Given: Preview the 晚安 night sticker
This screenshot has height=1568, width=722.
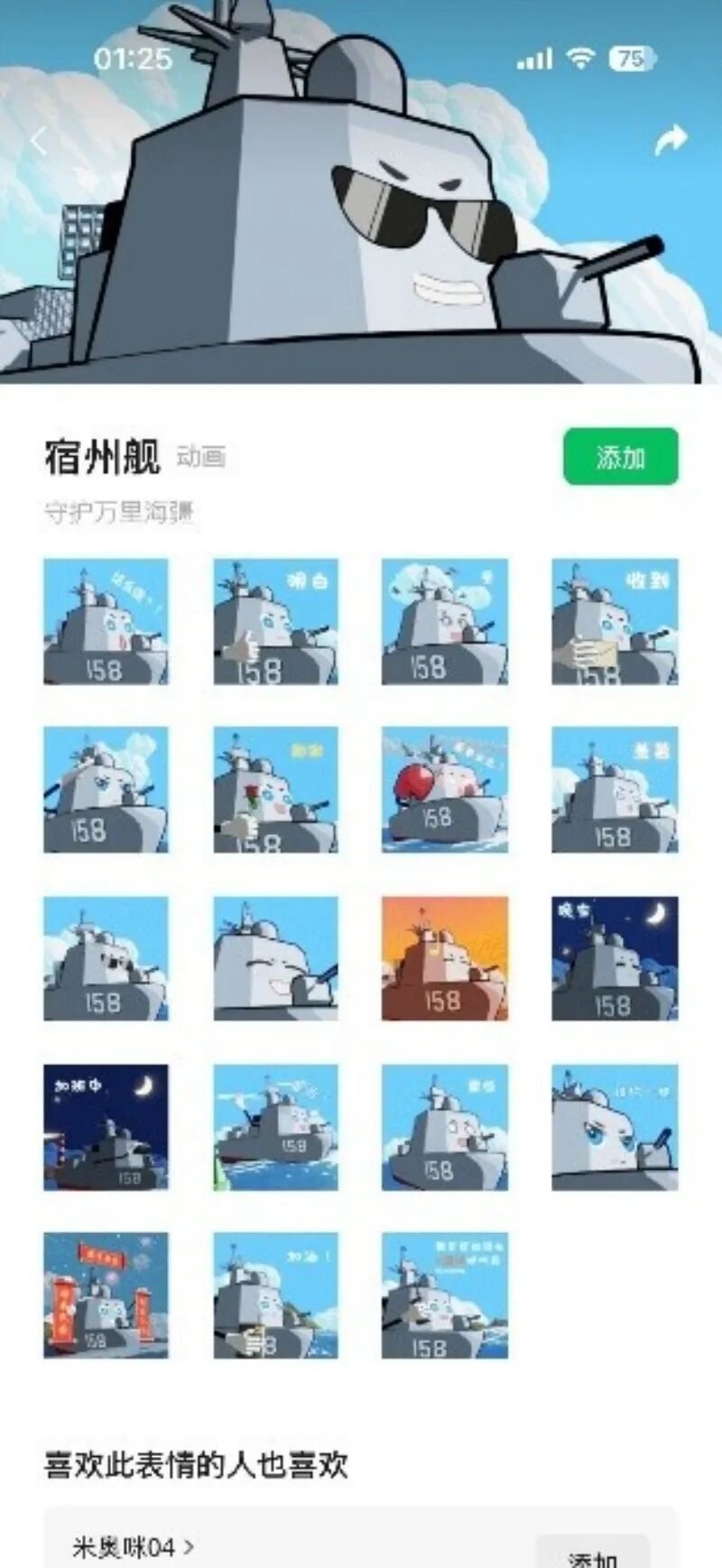Looking at the screenshot, I should (x=615, y=959).
